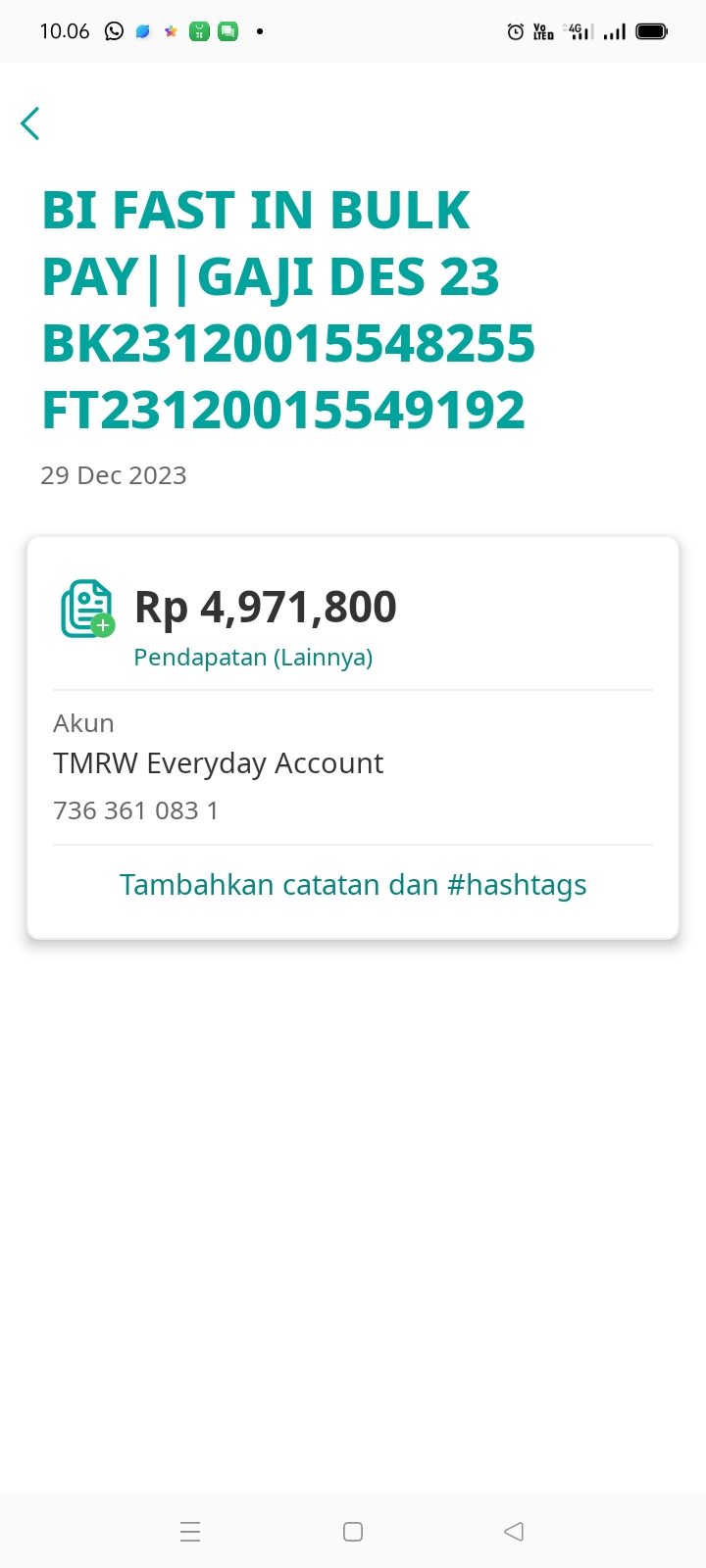The image size is (706, 1568).
Task: Tap the system back button
Action: click(x=514, y=1532)
